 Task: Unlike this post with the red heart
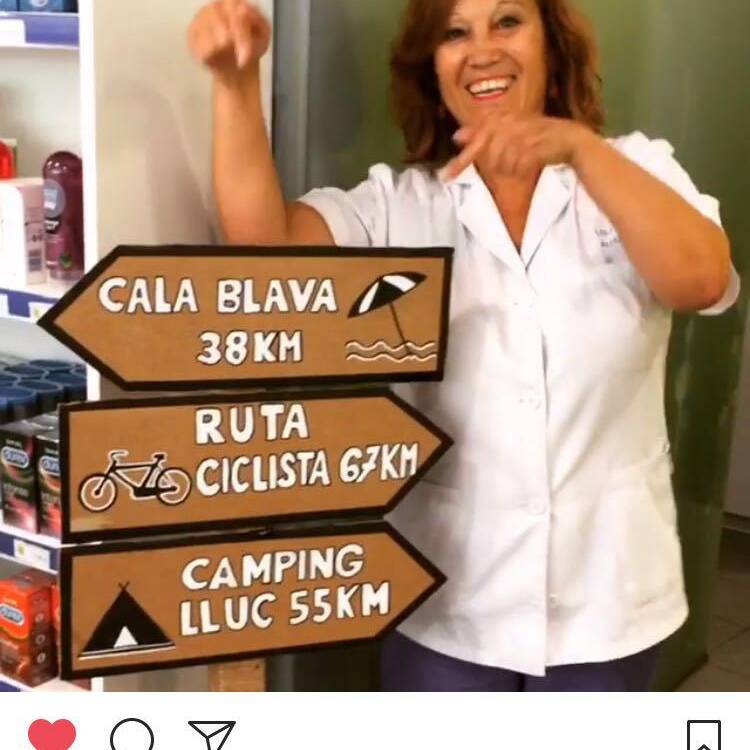[52, 735]
